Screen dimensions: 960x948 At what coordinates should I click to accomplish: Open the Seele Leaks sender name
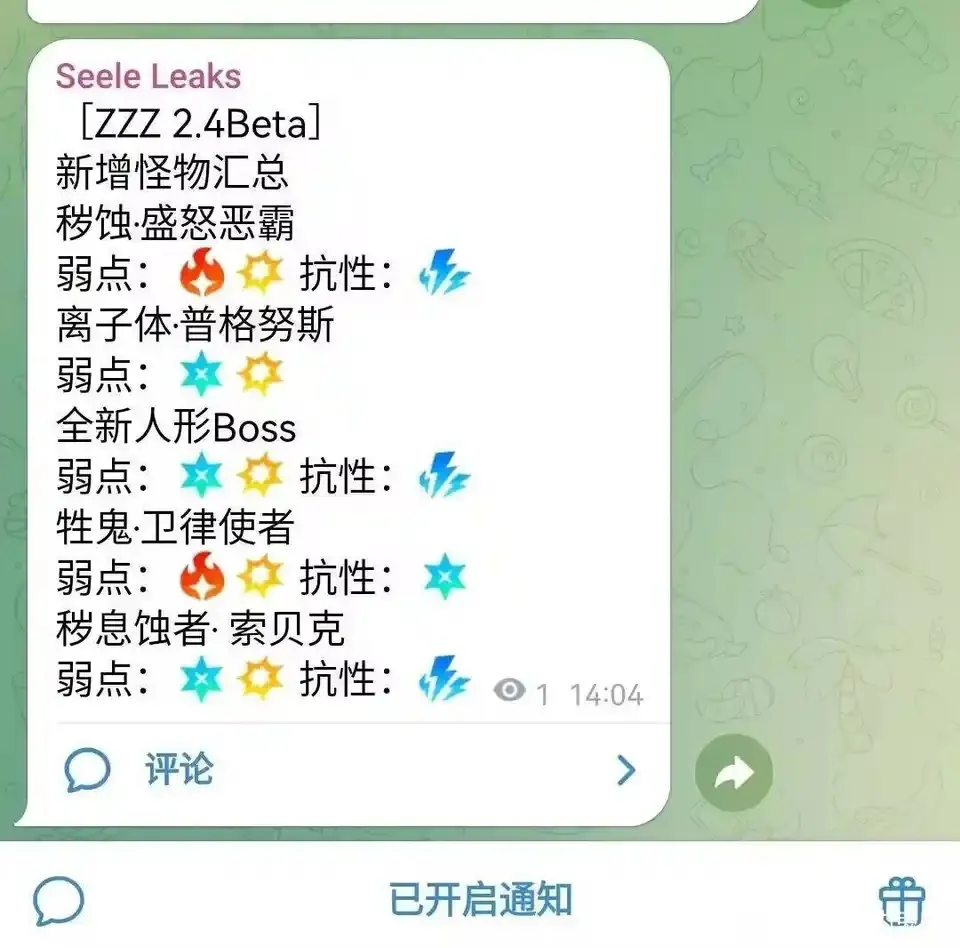pos(148,77)
